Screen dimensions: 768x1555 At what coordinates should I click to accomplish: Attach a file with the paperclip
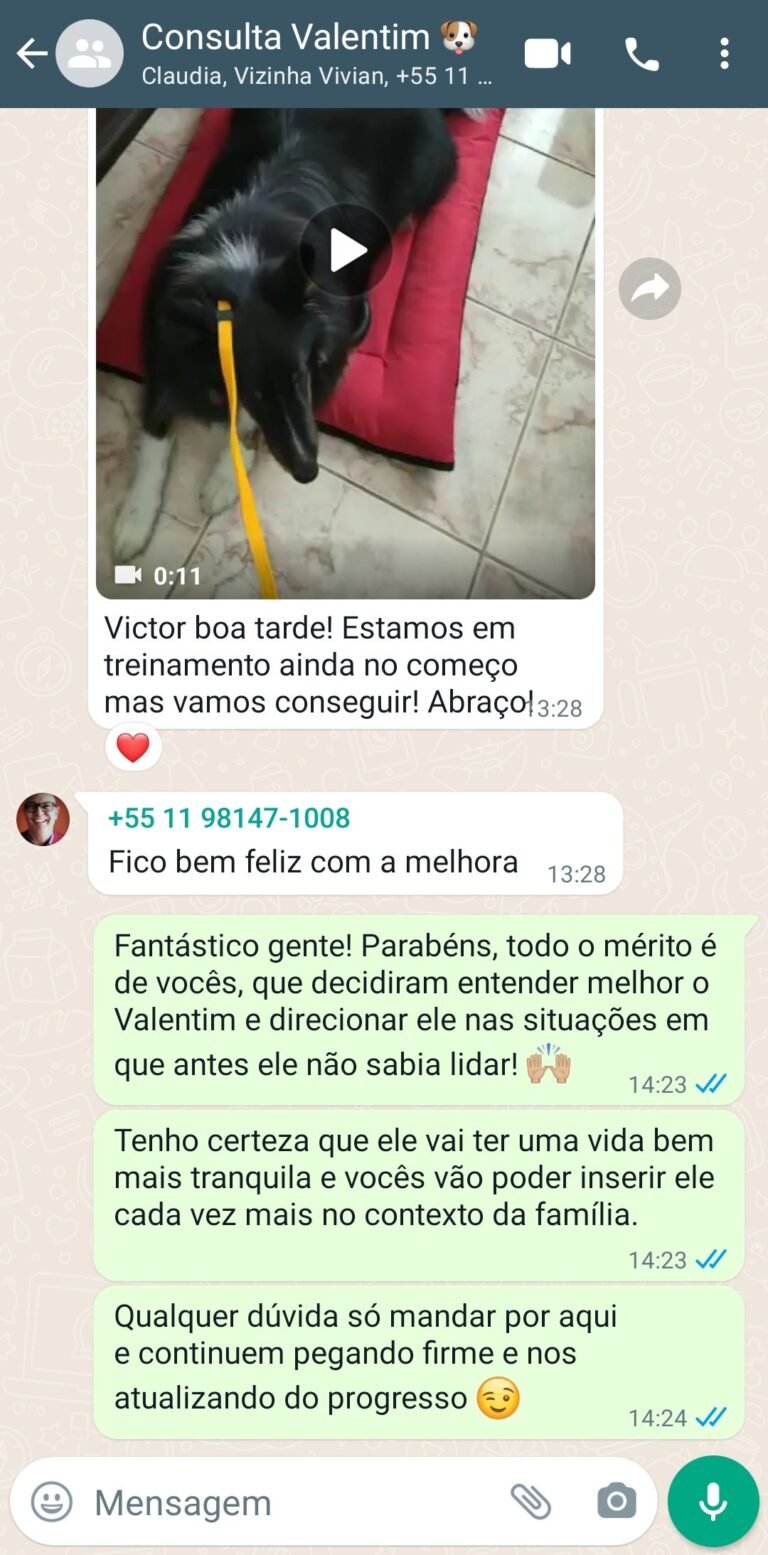531,1502
